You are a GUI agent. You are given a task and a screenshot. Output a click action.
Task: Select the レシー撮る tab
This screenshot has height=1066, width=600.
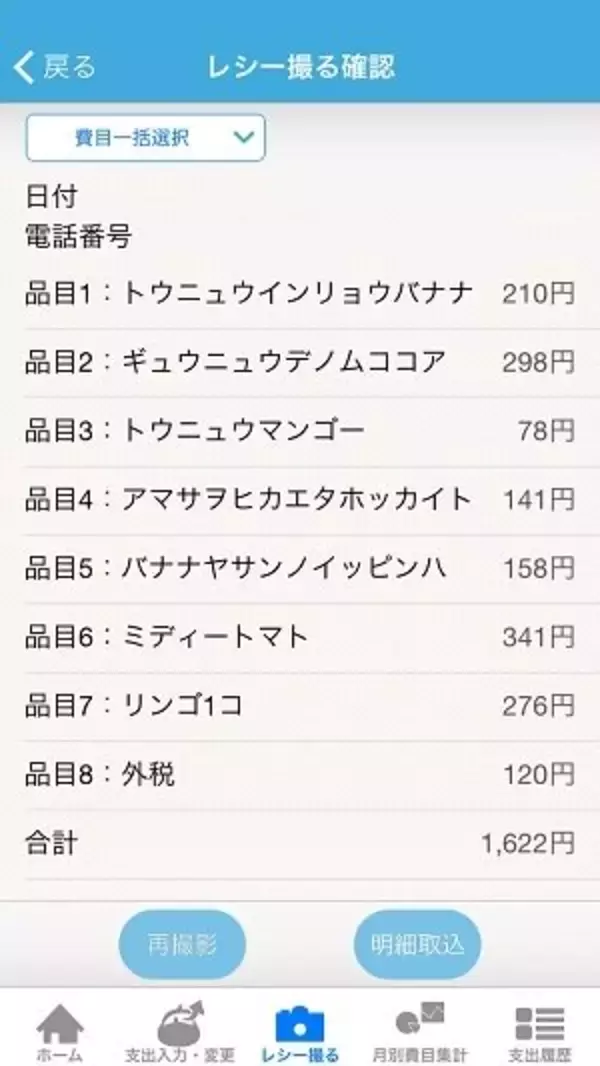point(299,1030)
